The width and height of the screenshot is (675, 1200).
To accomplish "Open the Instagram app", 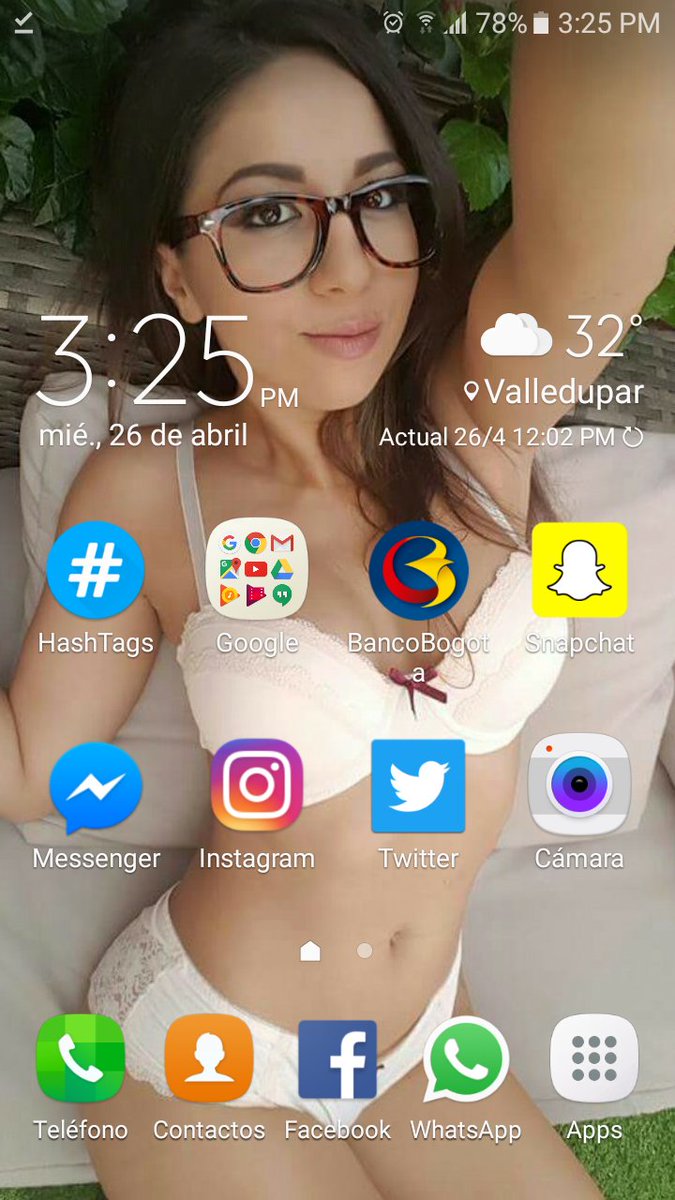I will (257, 786).
